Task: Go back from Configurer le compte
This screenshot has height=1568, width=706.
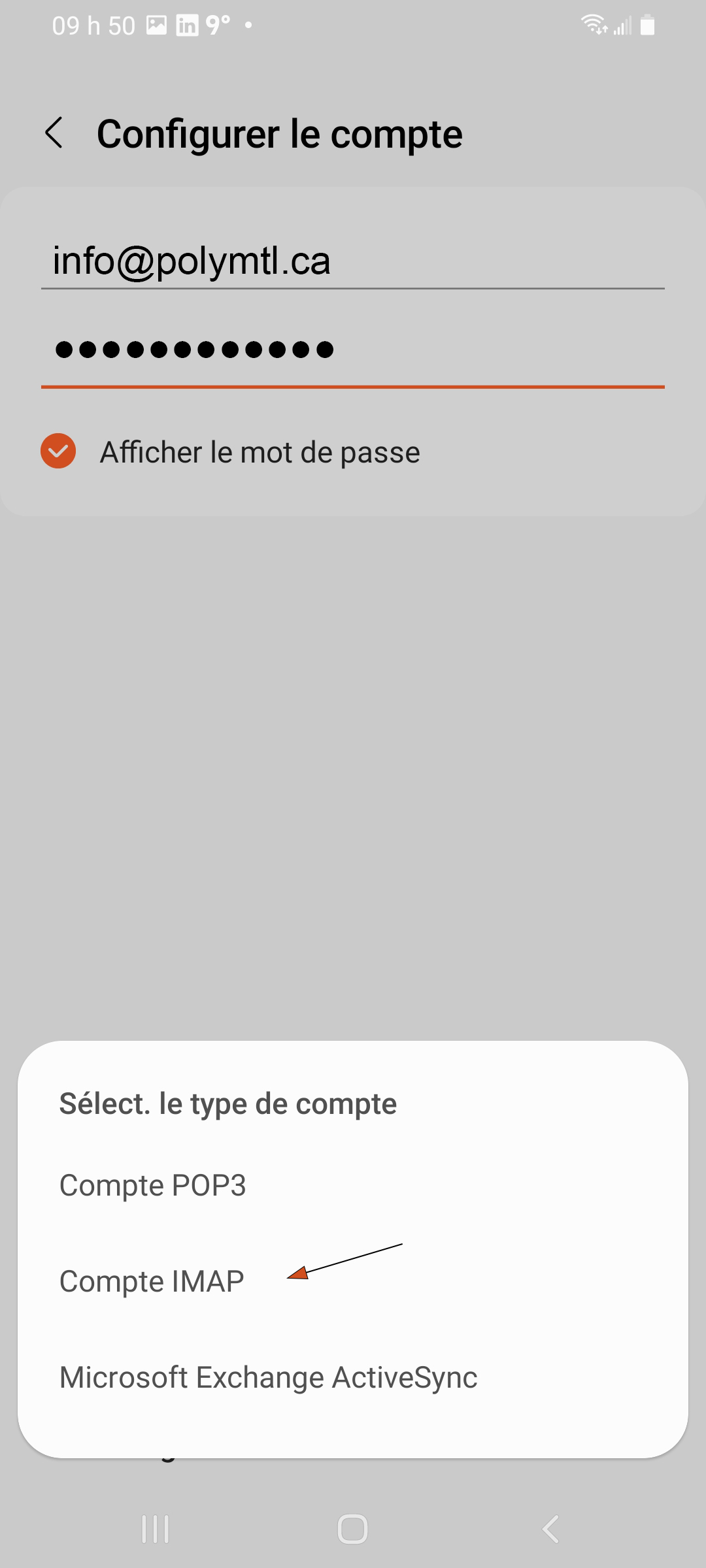Action: click(54, 133)
